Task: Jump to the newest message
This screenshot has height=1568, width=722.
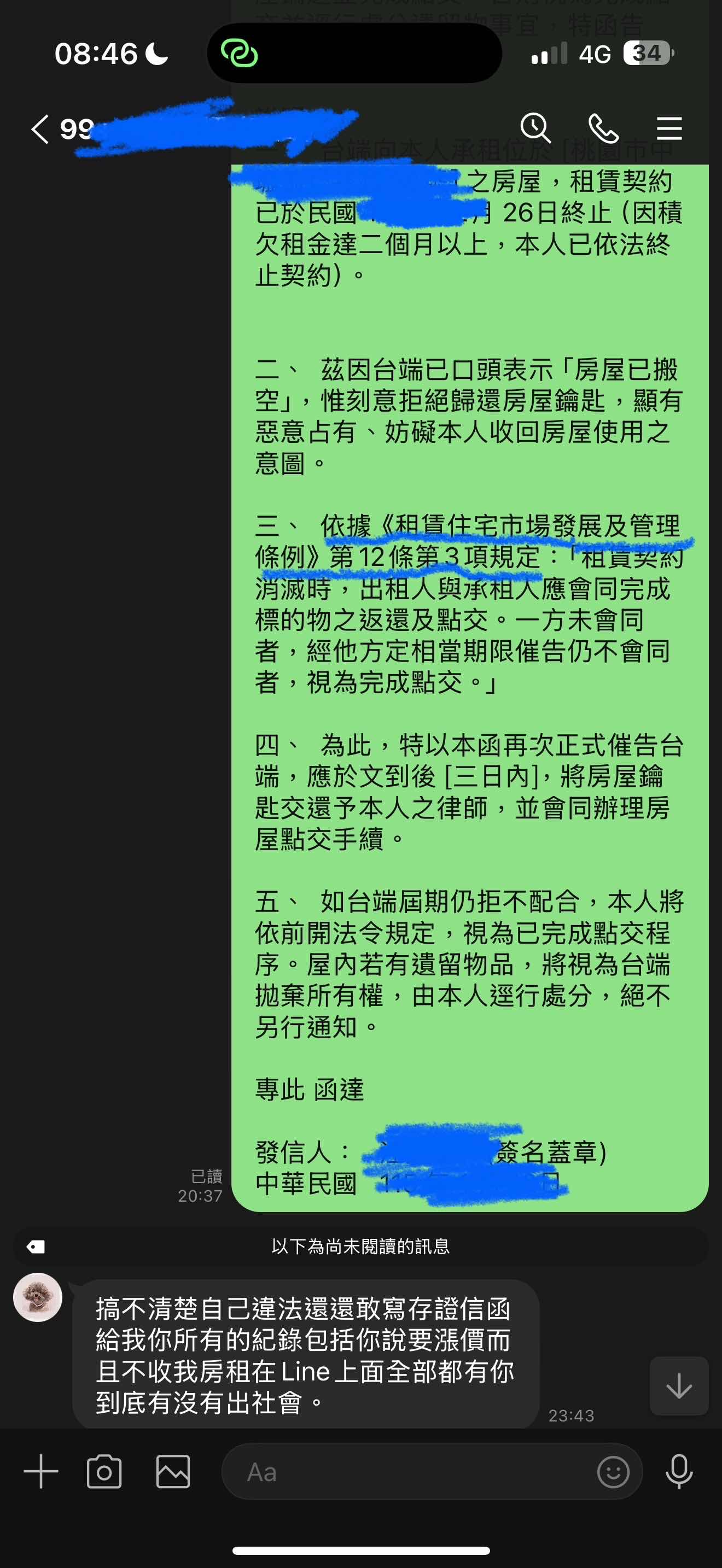Action: coord(679,1386)
